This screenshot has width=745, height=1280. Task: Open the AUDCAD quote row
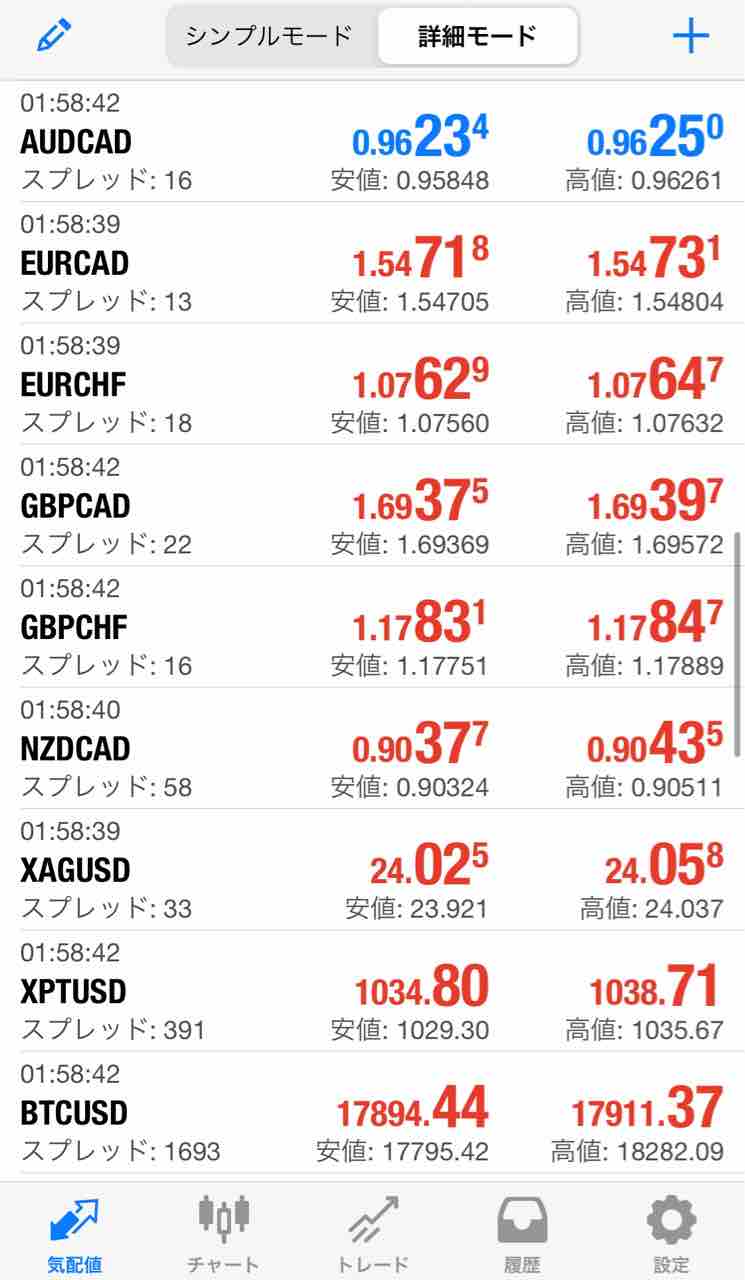pyautogui.click(x=372, y=142)
